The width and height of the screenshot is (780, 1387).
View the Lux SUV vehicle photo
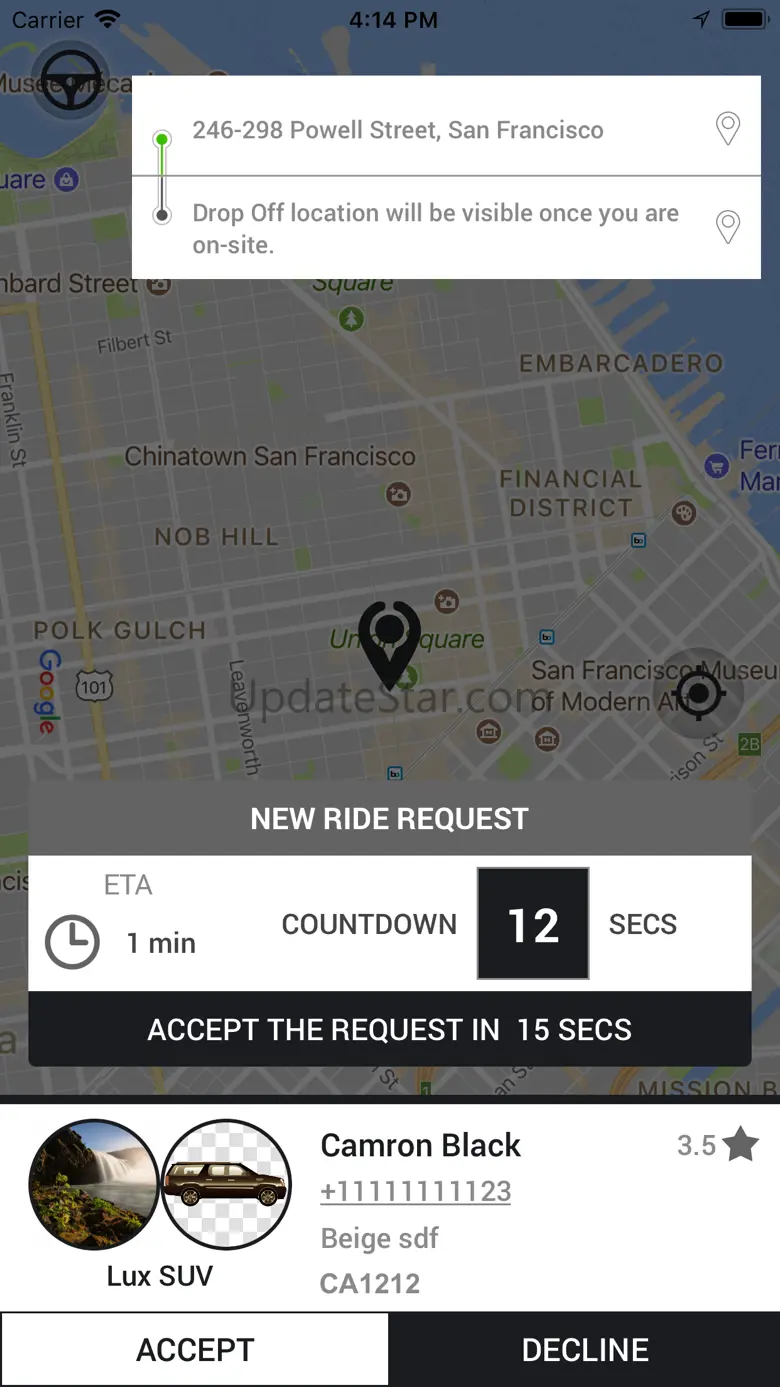226,1184
